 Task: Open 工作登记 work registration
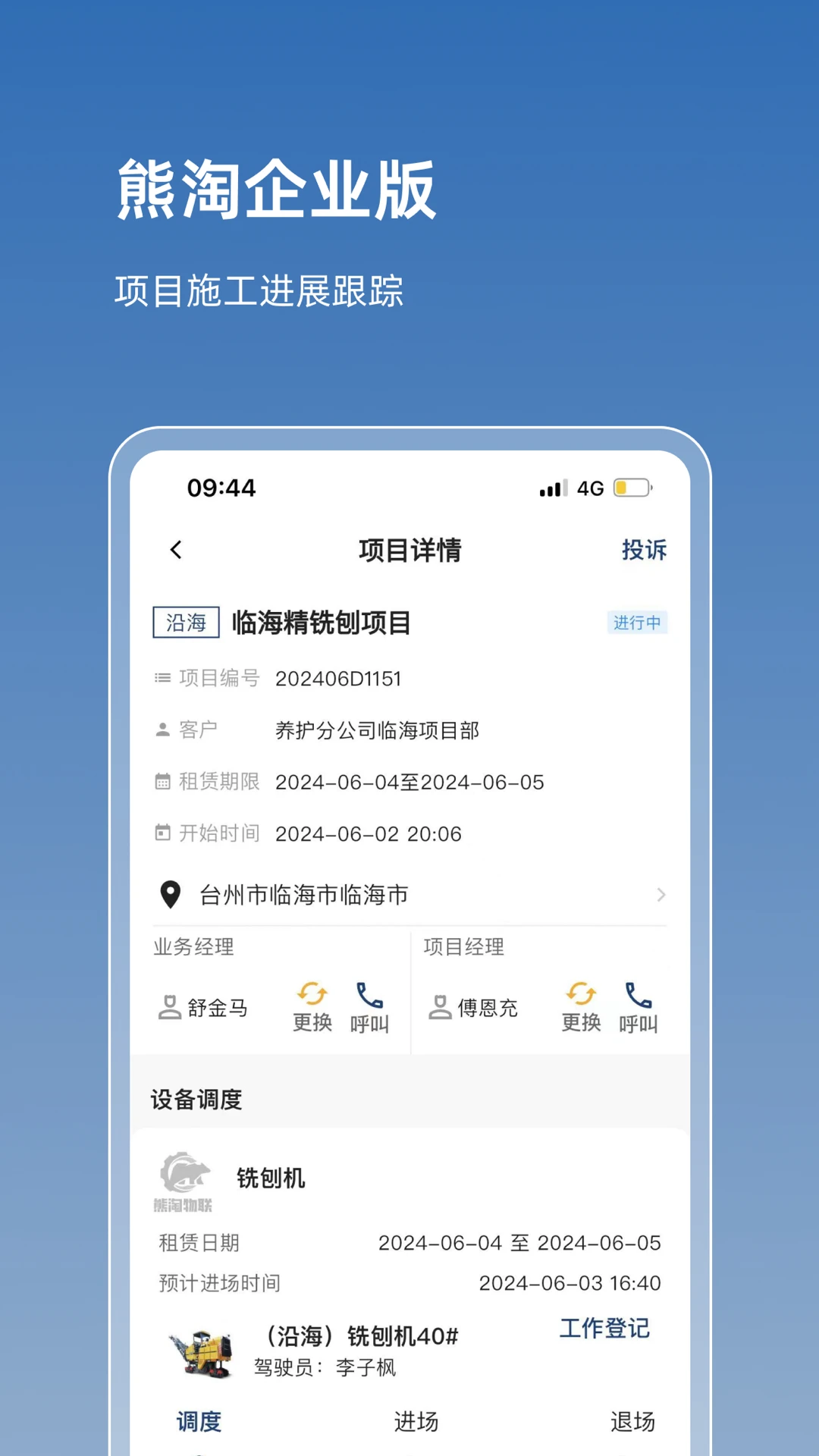click(x=604, y=1329)
